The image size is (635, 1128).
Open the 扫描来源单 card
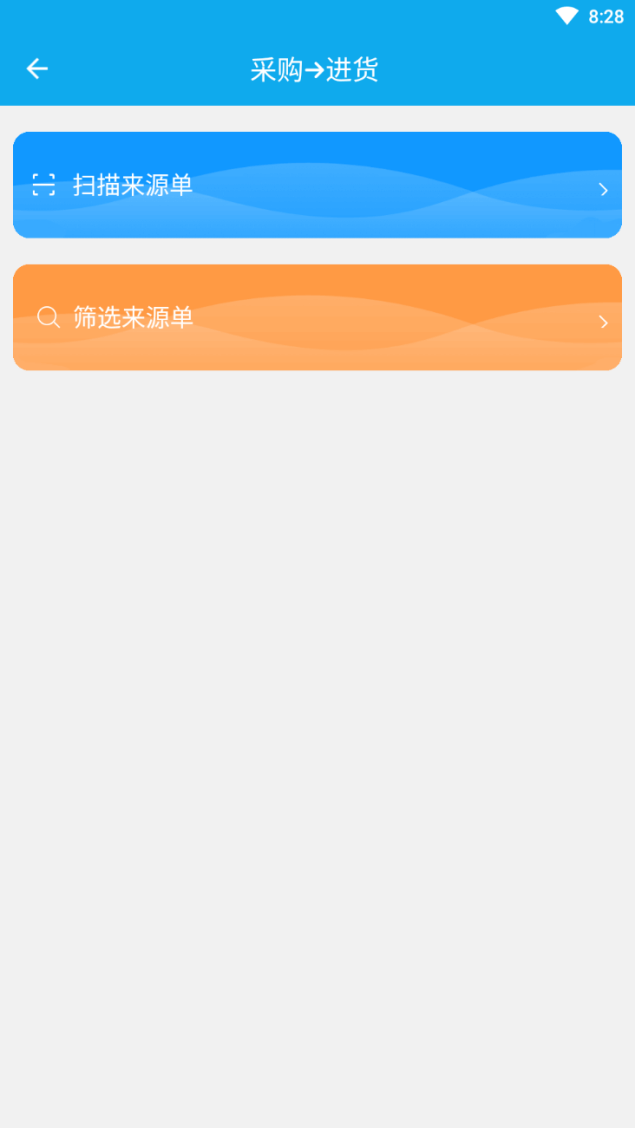click(317, 185)
